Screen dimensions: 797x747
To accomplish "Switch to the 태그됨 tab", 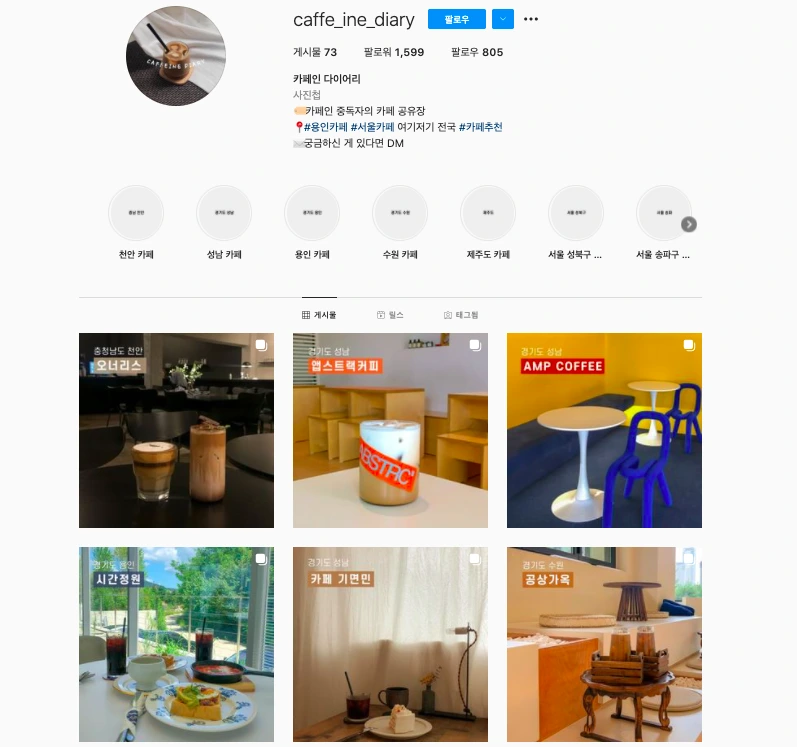I will [x=461, y=315].
